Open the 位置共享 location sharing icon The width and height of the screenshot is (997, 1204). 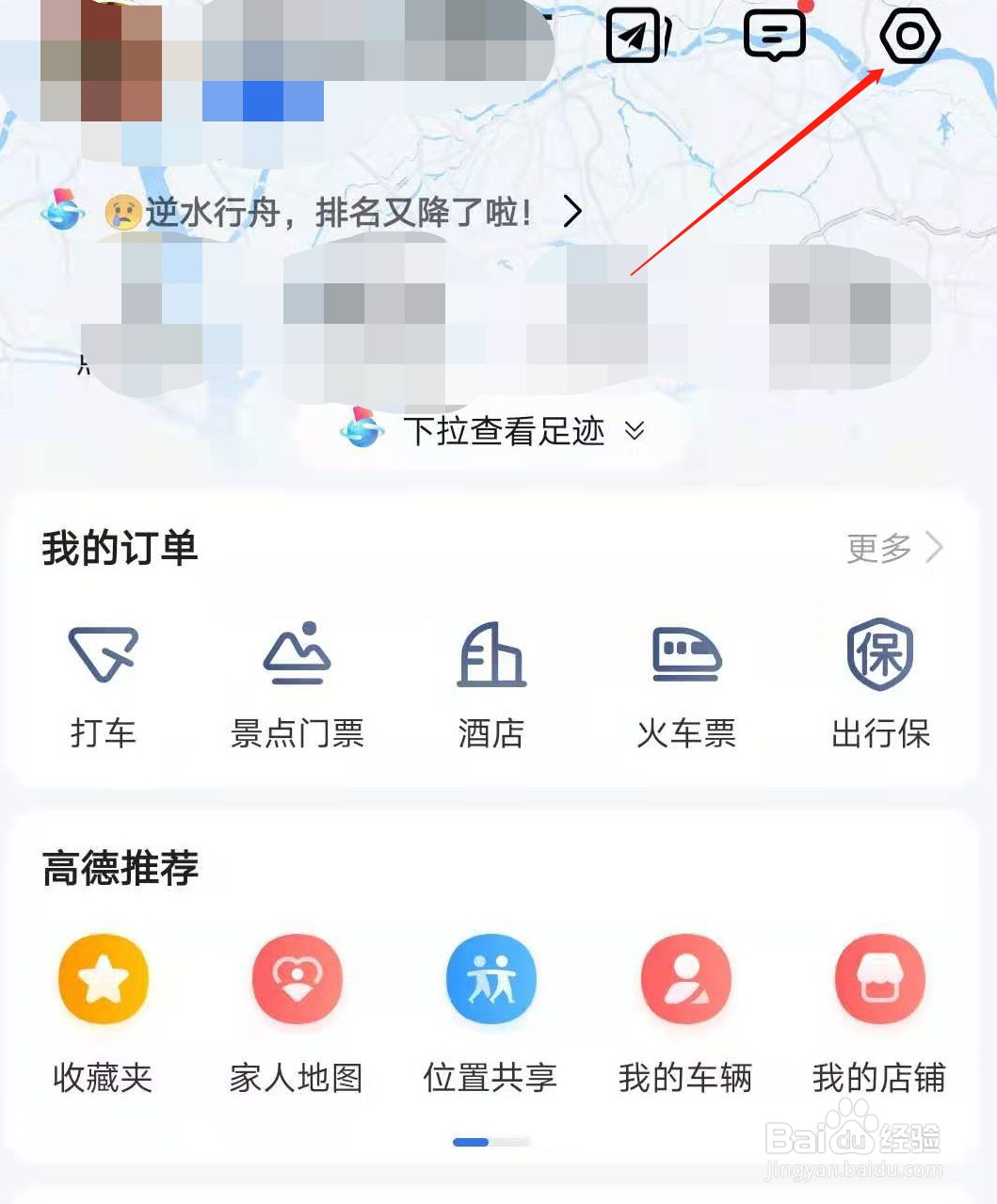pos(491,979)
